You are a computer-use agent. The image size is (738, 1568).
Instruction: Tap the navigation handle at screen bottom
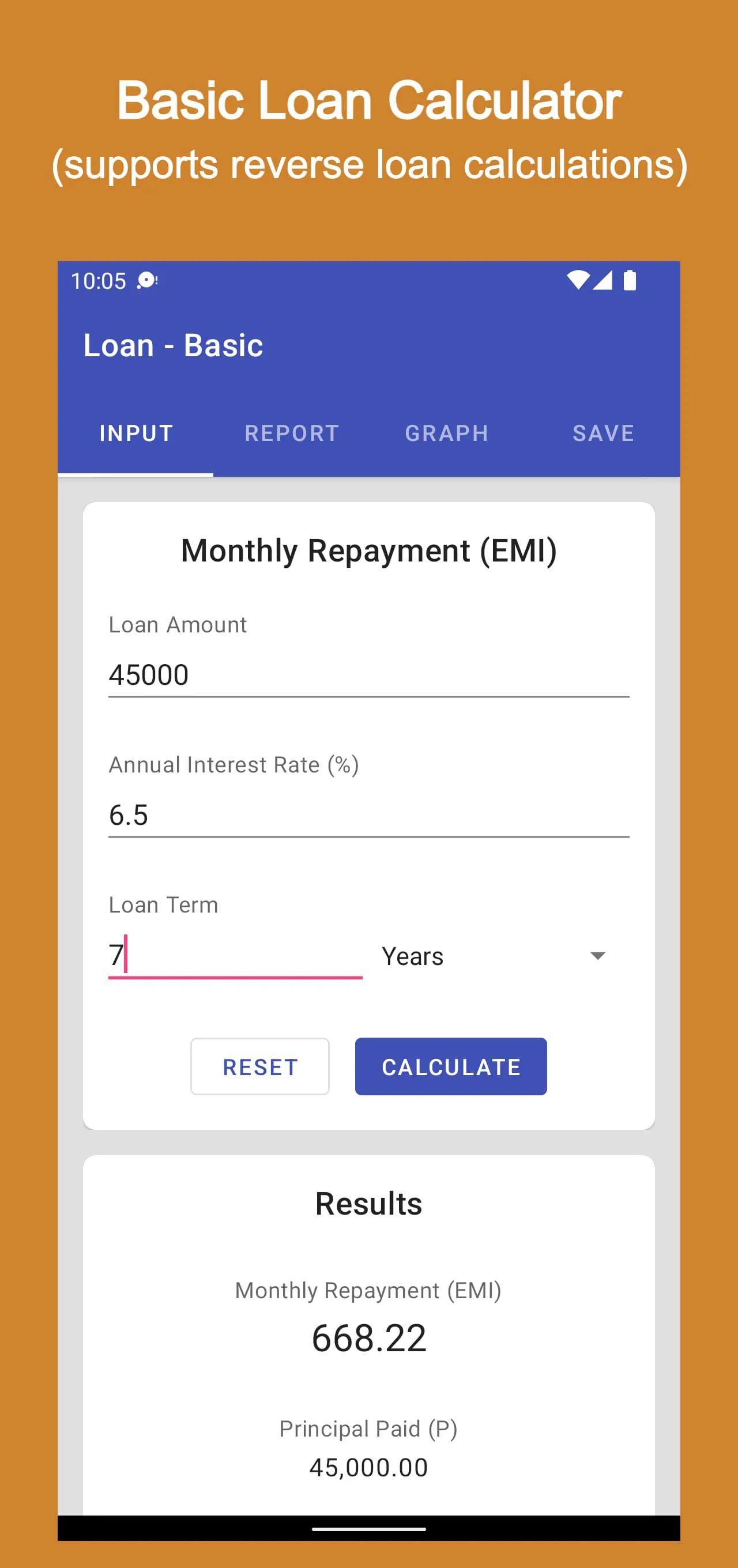pyautogui.click(x=368, y=1529)
